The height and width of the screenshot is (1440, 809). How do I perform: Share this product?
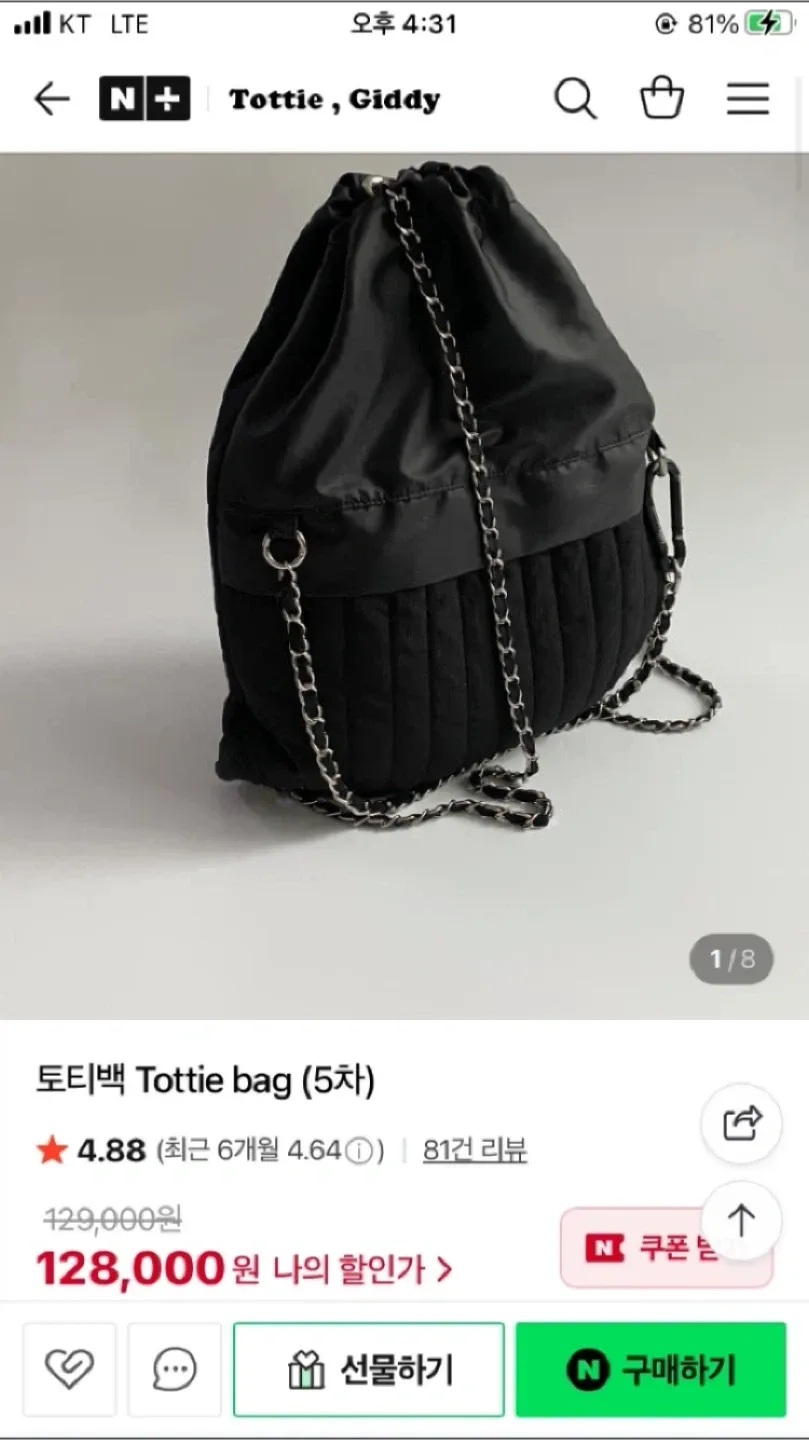click(741, 1124)
